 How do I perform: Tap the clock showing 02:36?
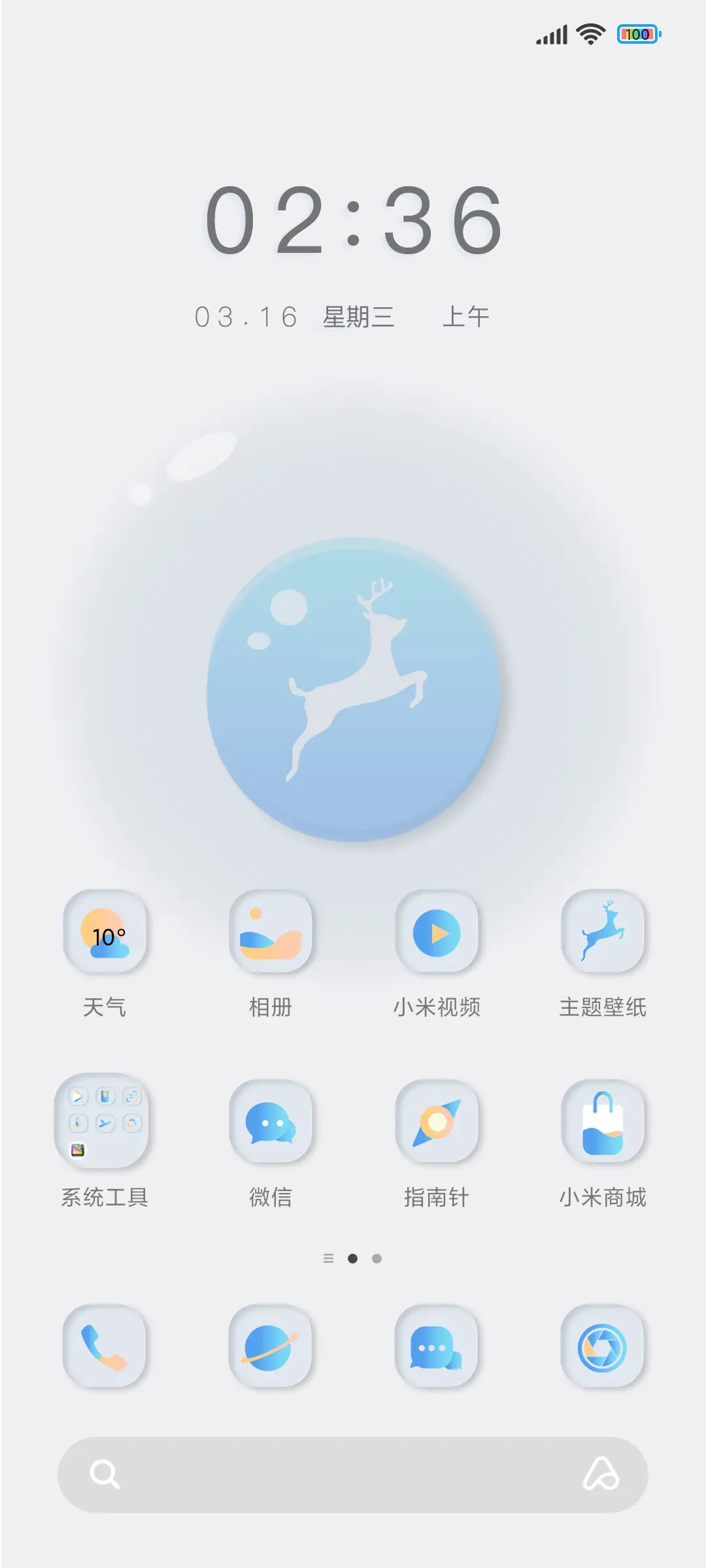click(x=353, y=222)
